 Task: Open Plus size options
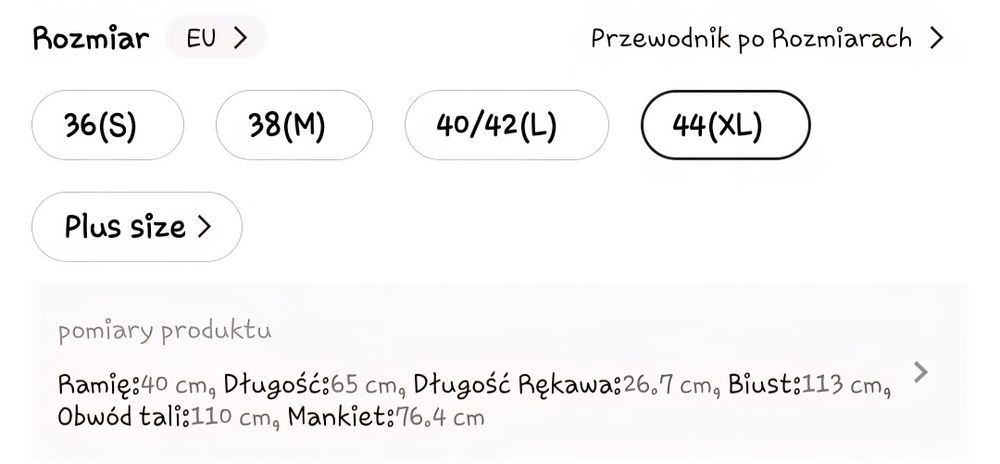[137, 227]
